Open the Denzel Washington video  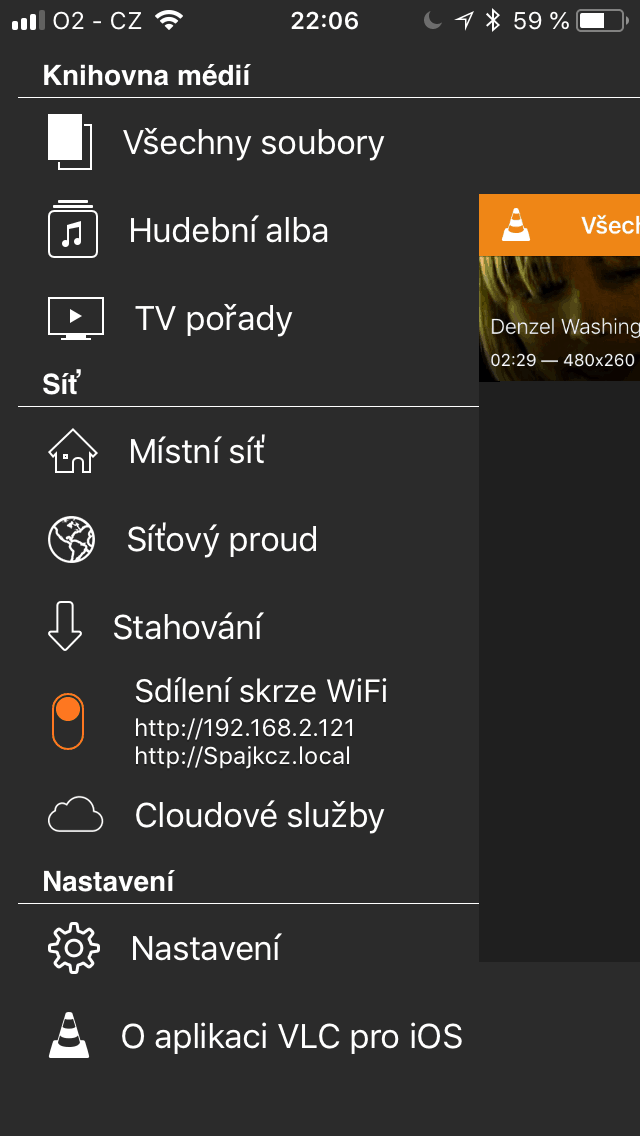(x=560, y=319)
